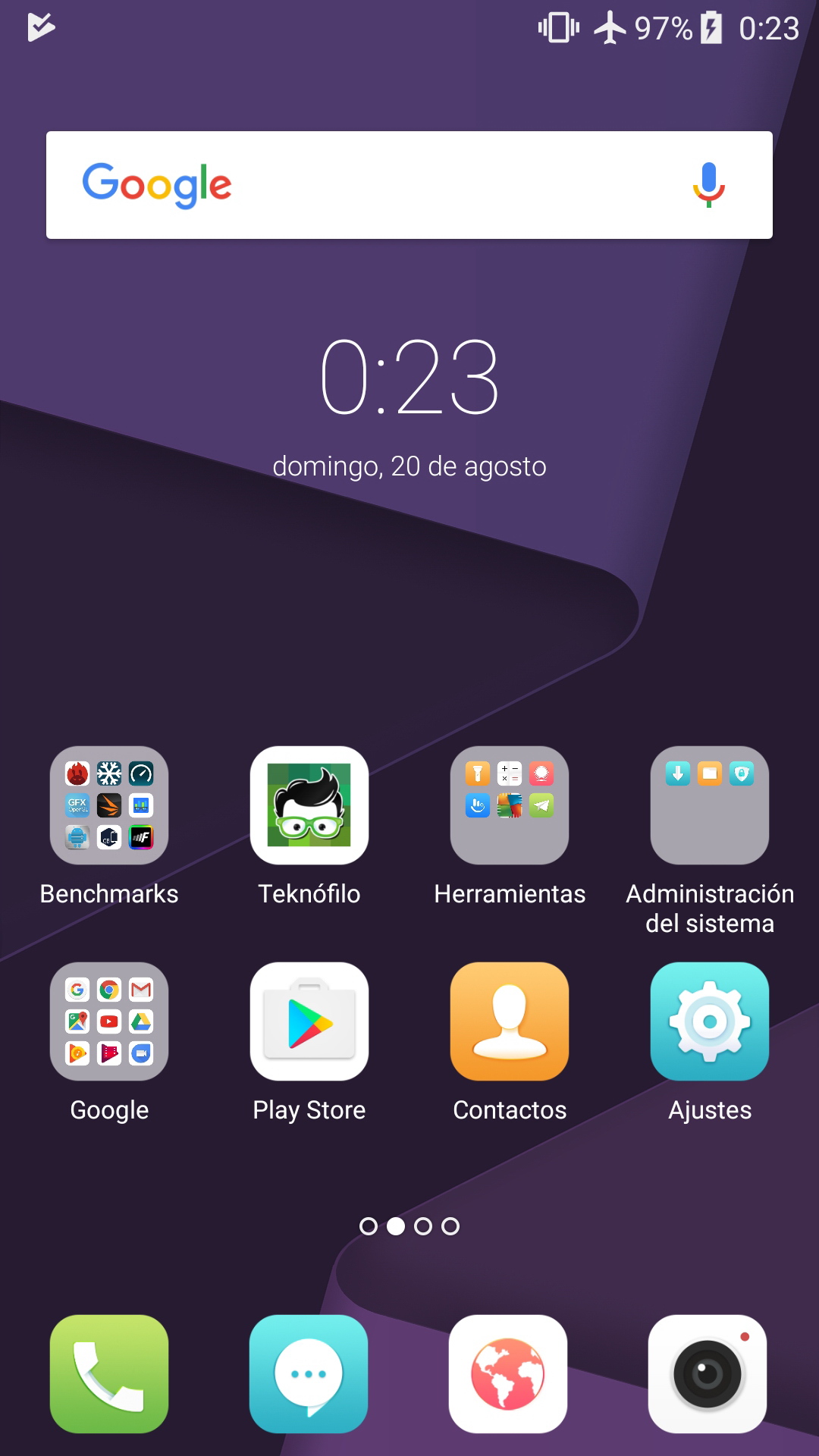819x1456 pixels.
Task: Open the Contactos app
Action: (510, 1021)
